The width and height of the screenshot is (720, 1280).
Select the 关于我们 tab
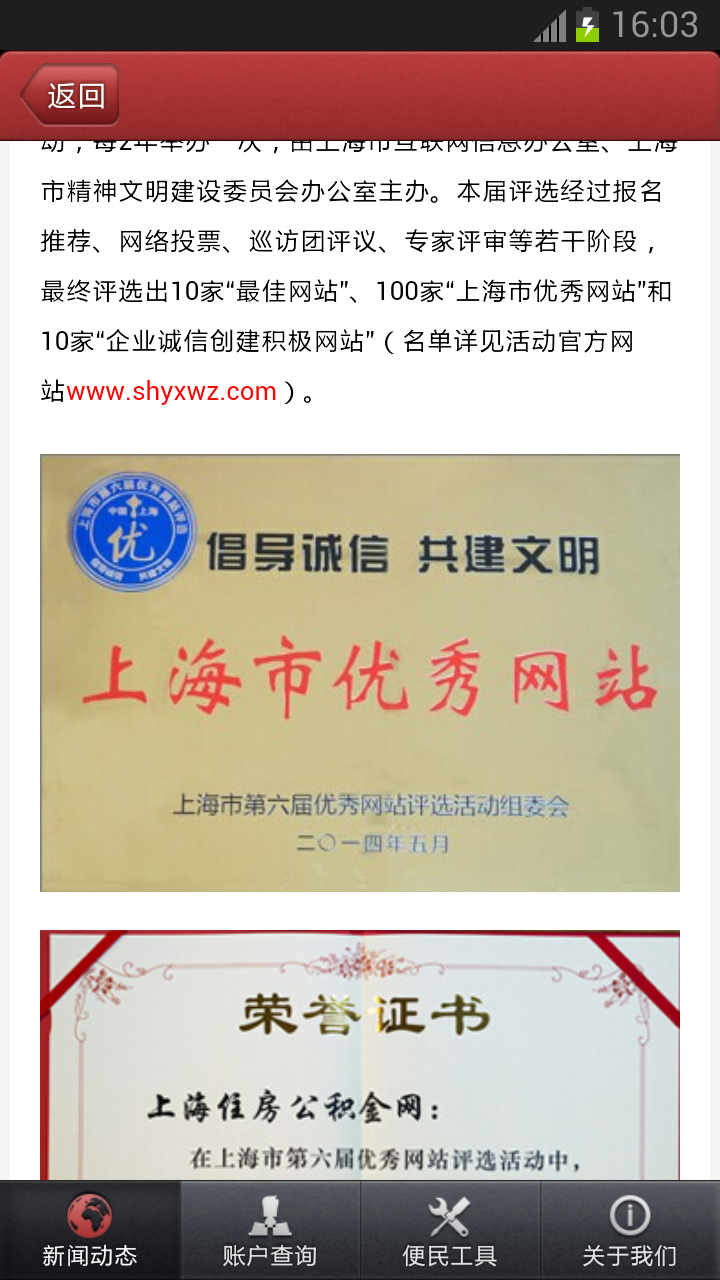point(630,1231)
